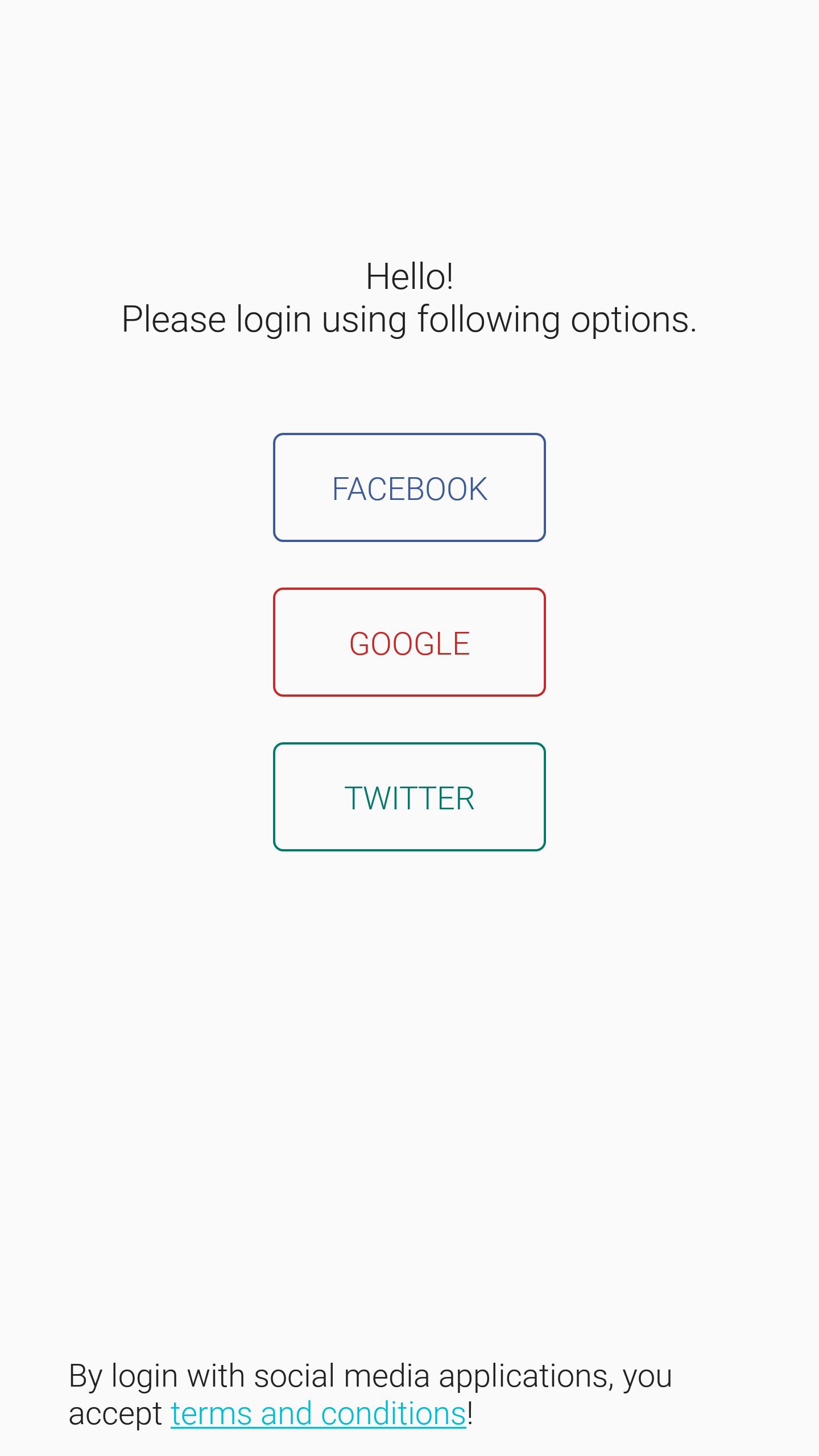Choose Twitter login option
The width and height of the screenshot is (819, 1456).
409,797
